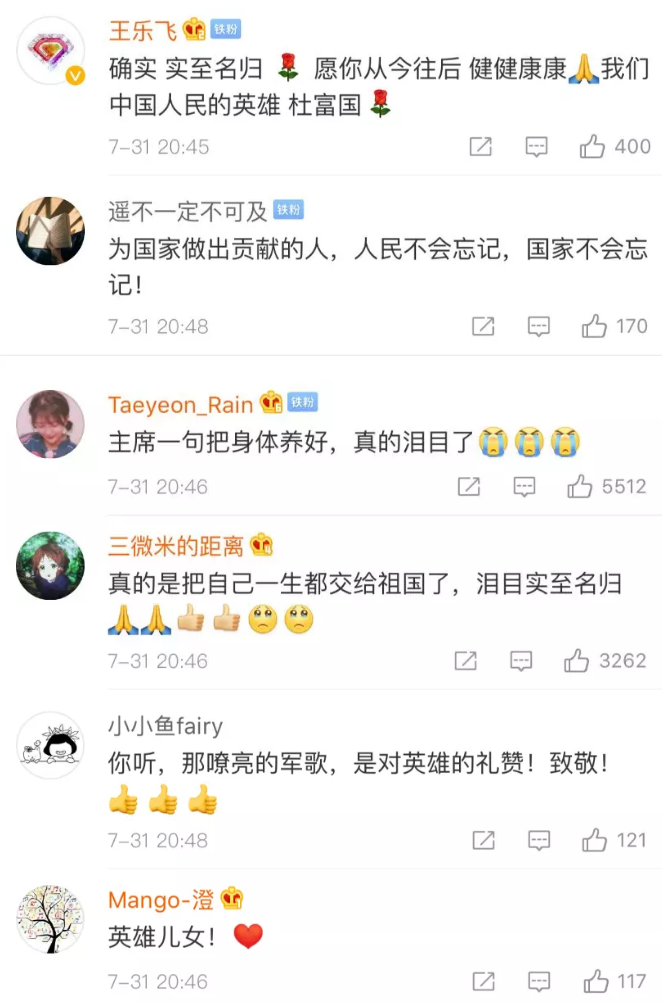This screenshot has height=1003, width=662.
Task: Like 小小鱼fairy's comment
Action: [x=595, y=840]
